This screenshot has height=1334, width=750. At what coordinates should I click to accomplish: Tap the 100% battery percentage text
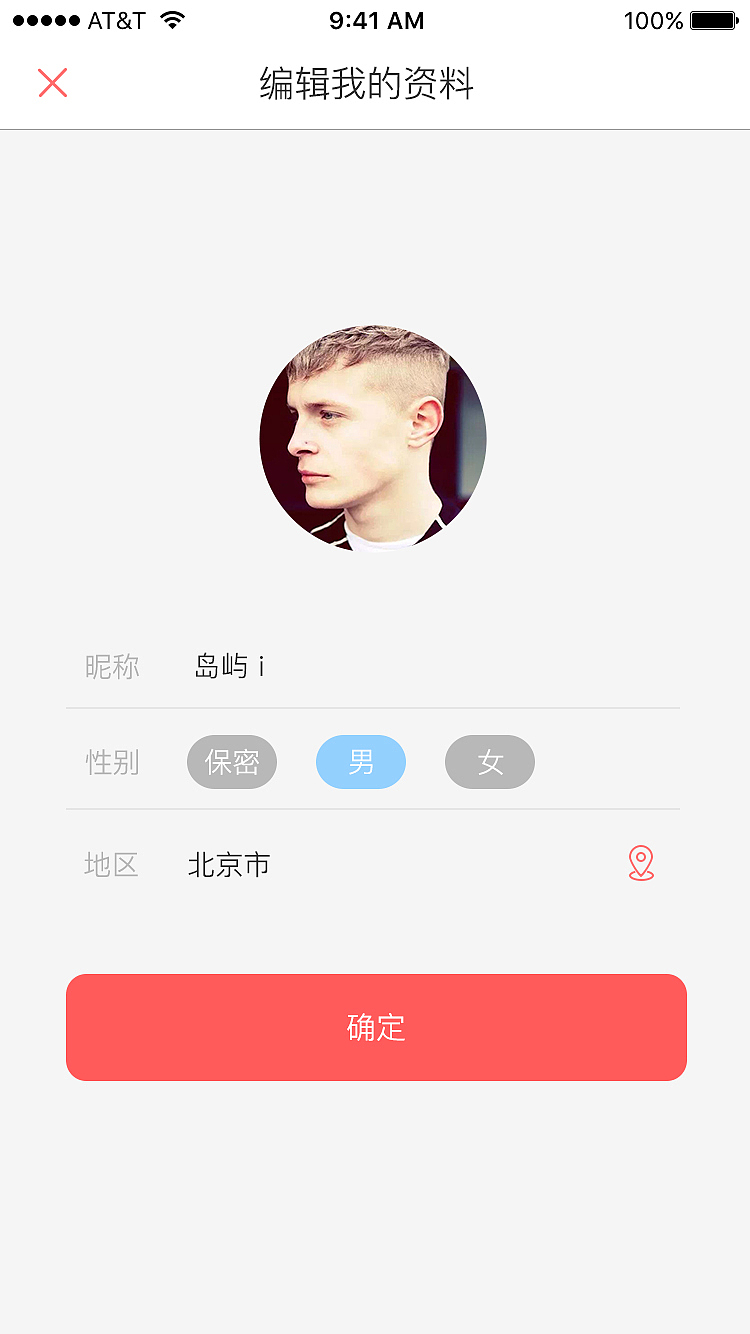click(x=652, y=20)
